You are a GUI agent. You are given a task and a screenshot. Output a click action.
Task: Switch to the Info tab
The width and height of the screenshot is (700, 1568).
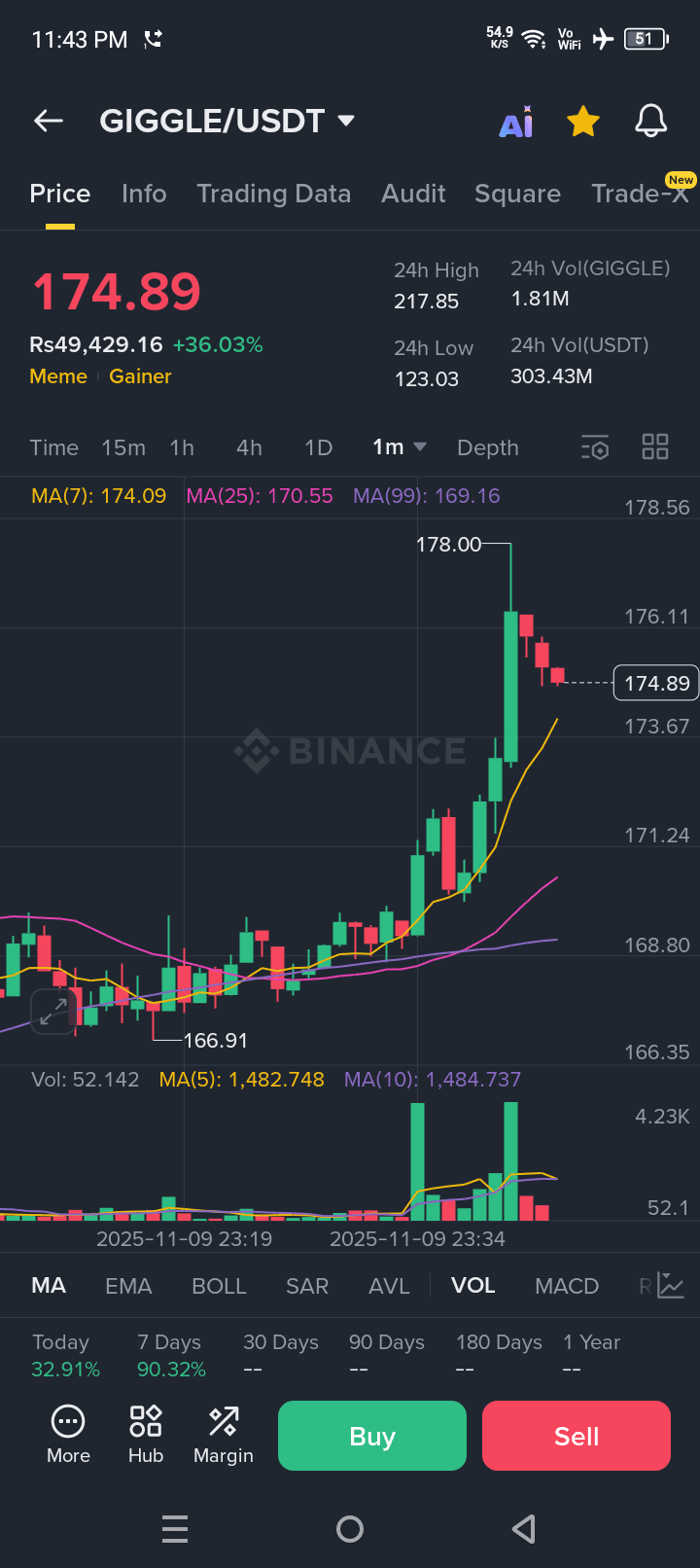coord(144,194)
